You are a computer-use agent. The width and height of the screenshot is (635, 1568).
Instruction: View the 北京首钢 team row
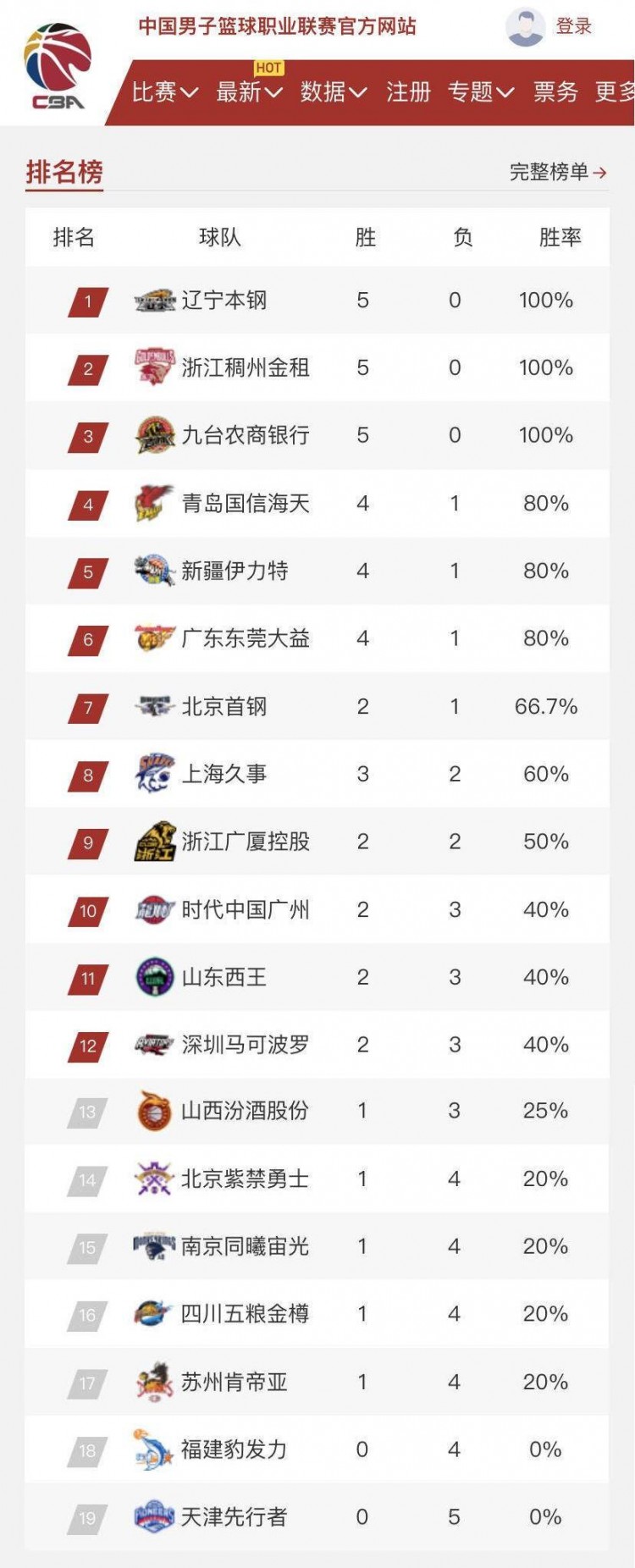(224, 707)
